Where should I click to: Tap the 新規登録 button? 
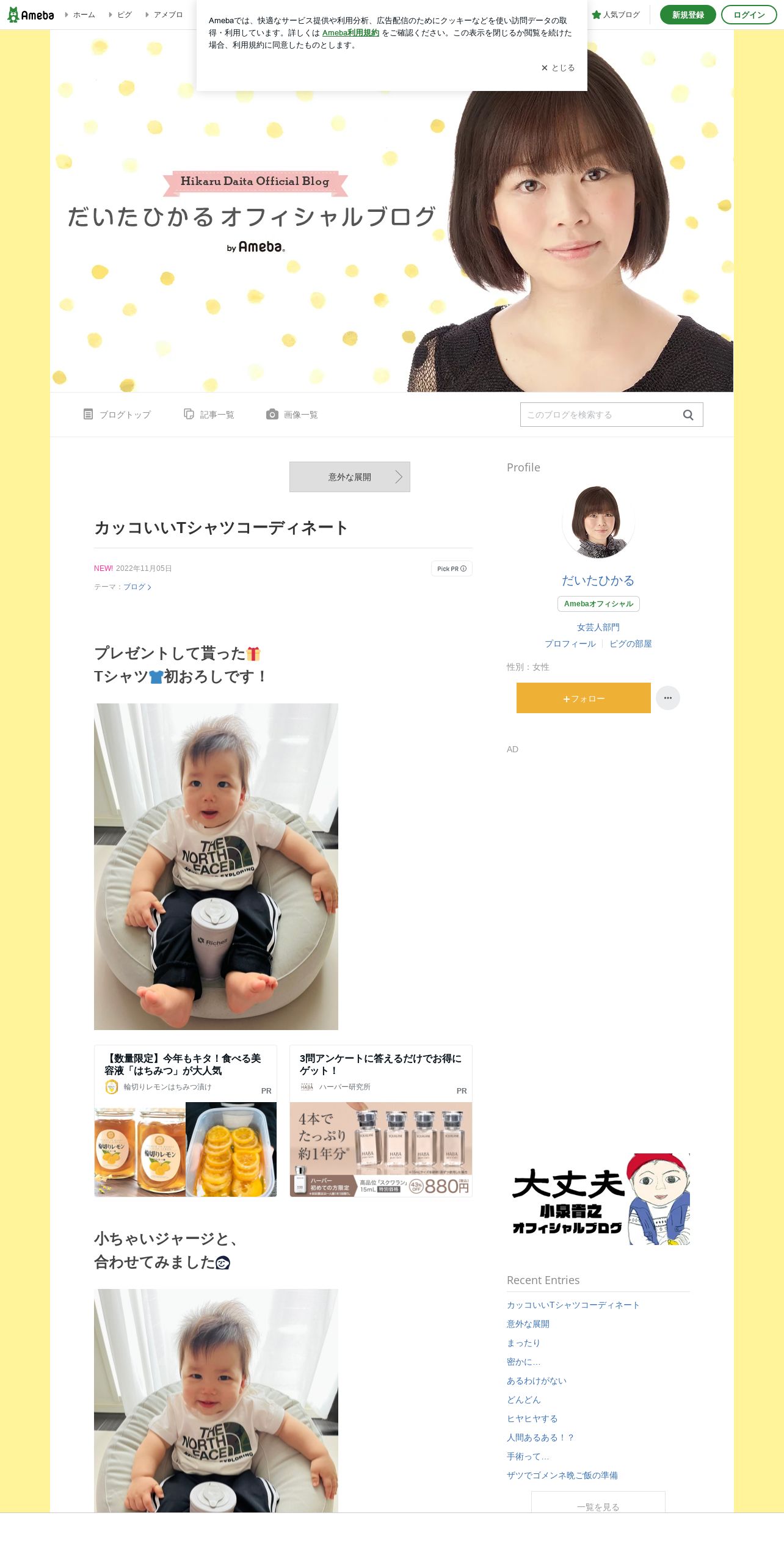(x=688, y=15)
